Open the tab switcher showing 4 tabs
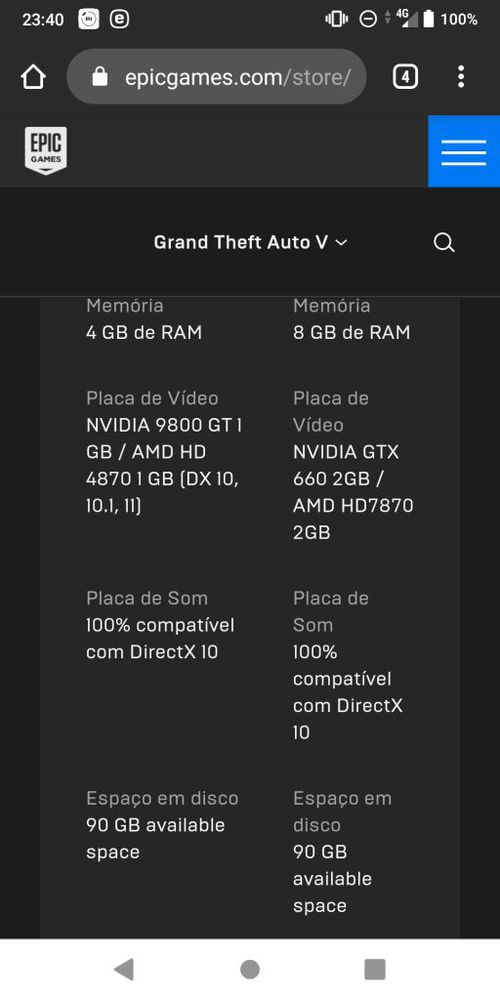This screenshot has width=500, height=1000. click(405, 77)
